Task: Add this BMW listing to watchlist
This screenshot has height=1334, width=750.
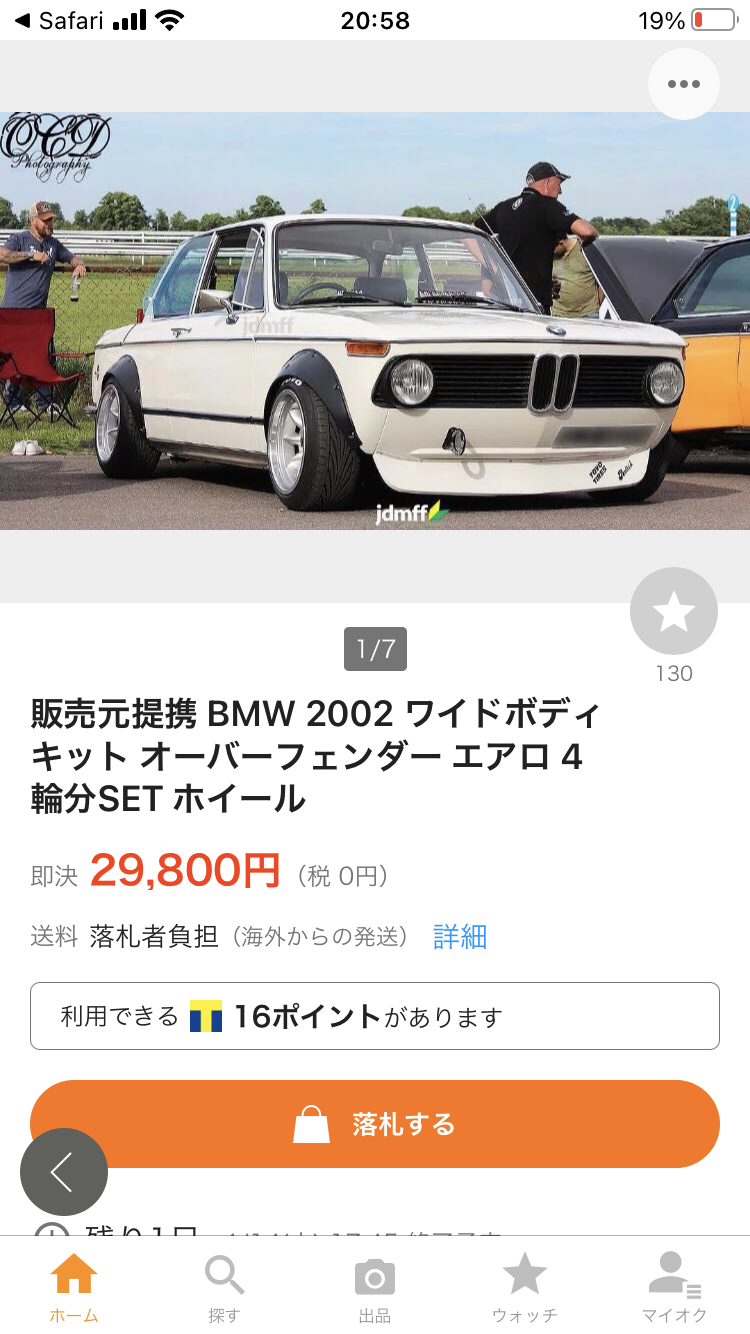Action: point(673,611)
